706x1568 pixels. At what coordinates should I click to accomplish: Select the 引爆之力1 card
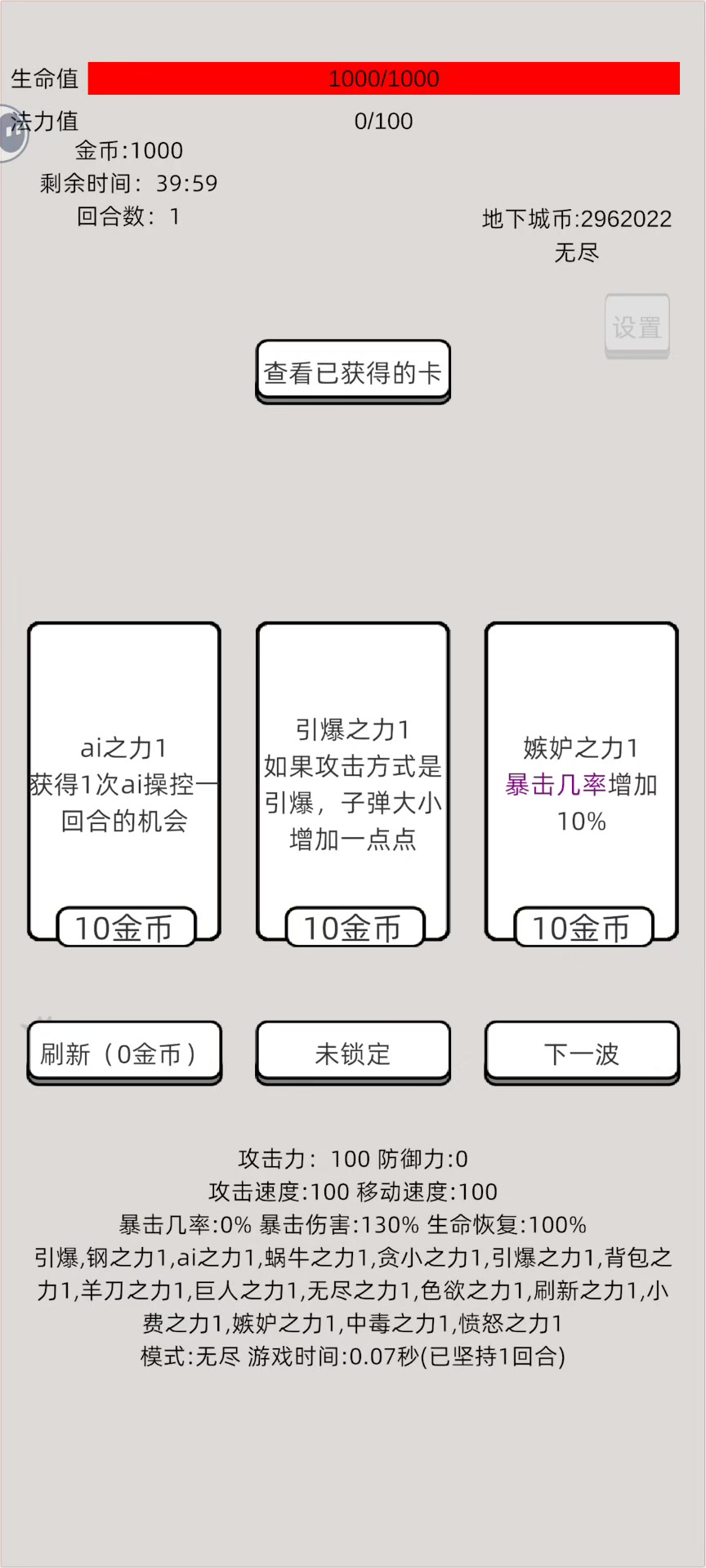click(x=351, y=776)
